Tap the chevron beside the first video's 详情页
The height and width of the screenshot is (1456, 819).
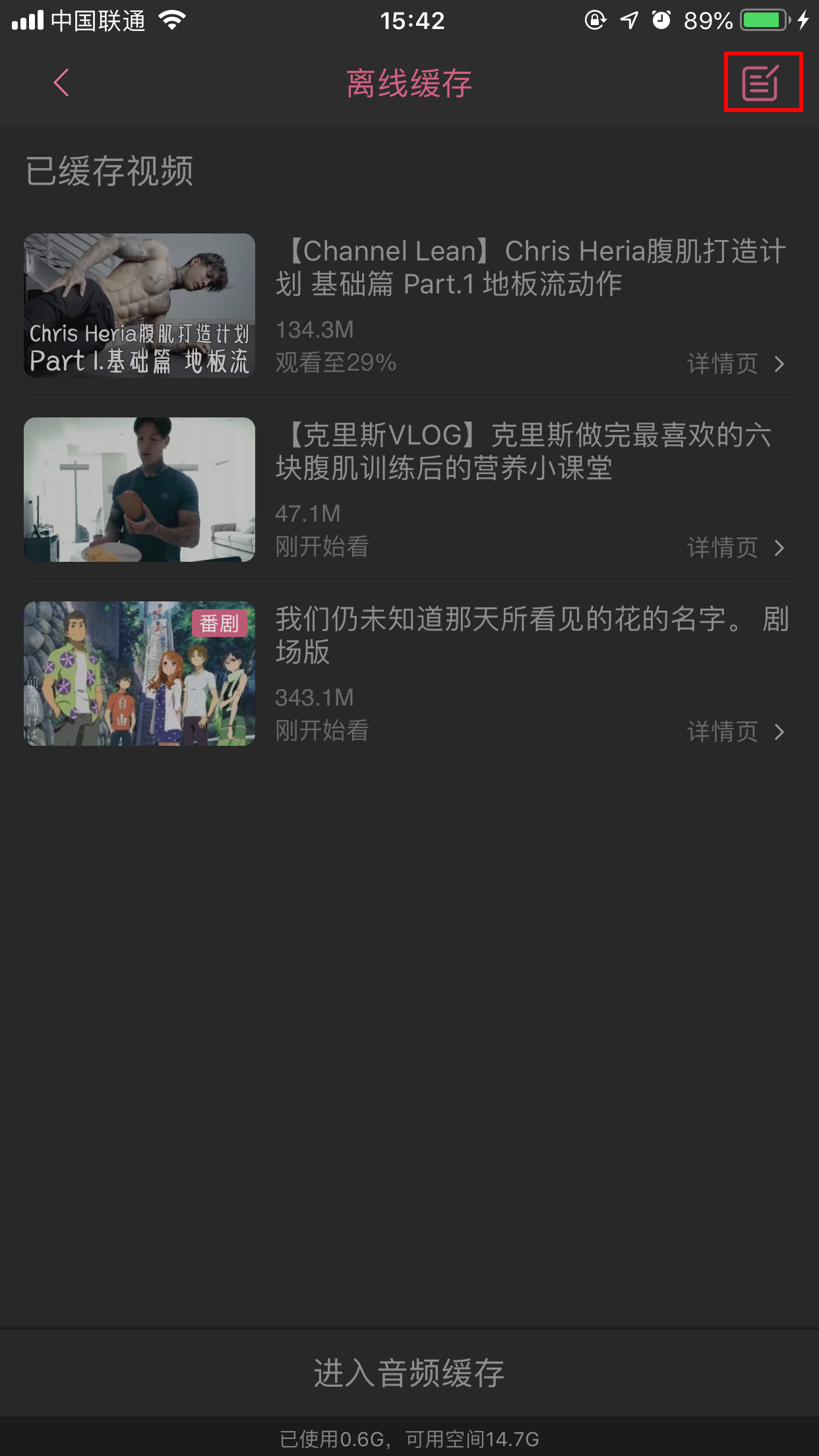pyautogui.click(x=780, y=365)
